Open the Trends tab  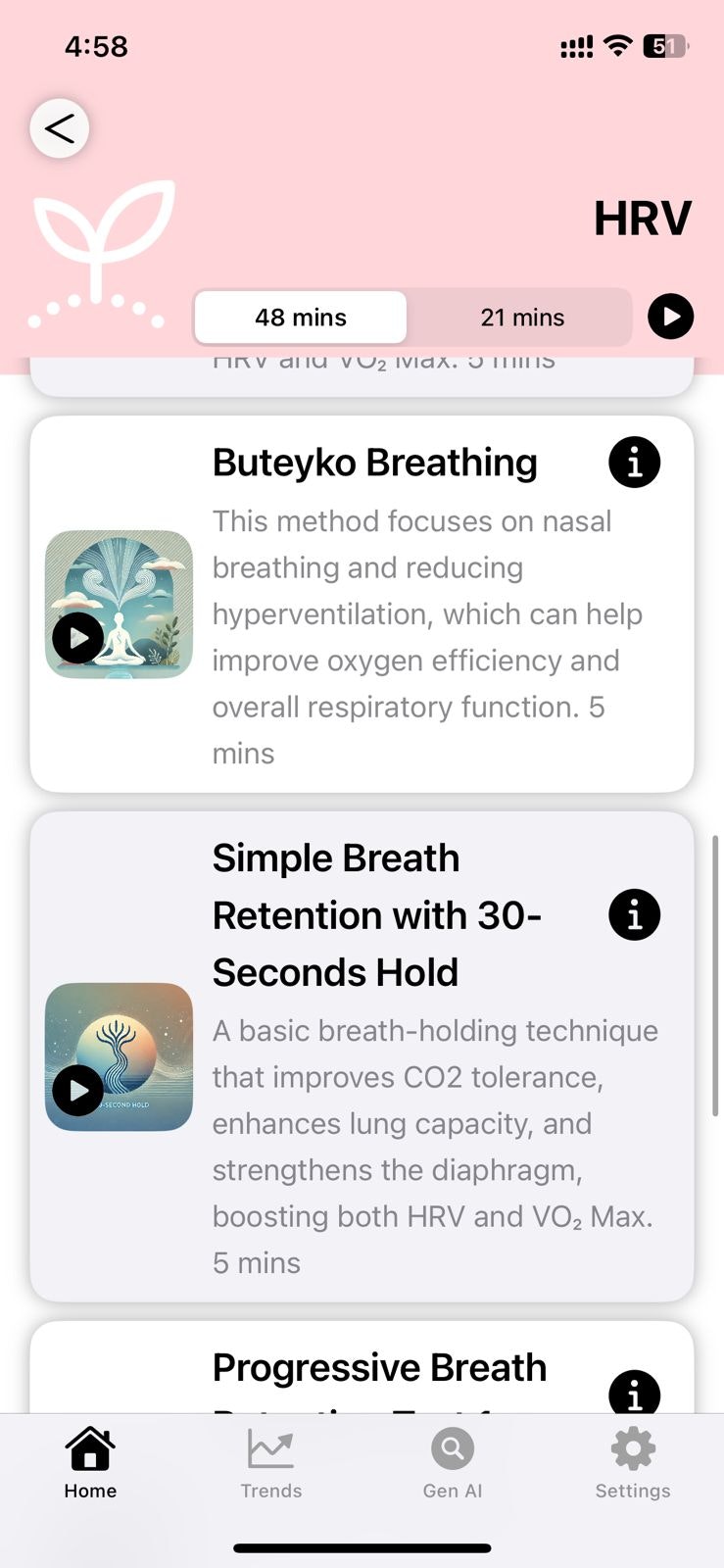[271, 1463]
